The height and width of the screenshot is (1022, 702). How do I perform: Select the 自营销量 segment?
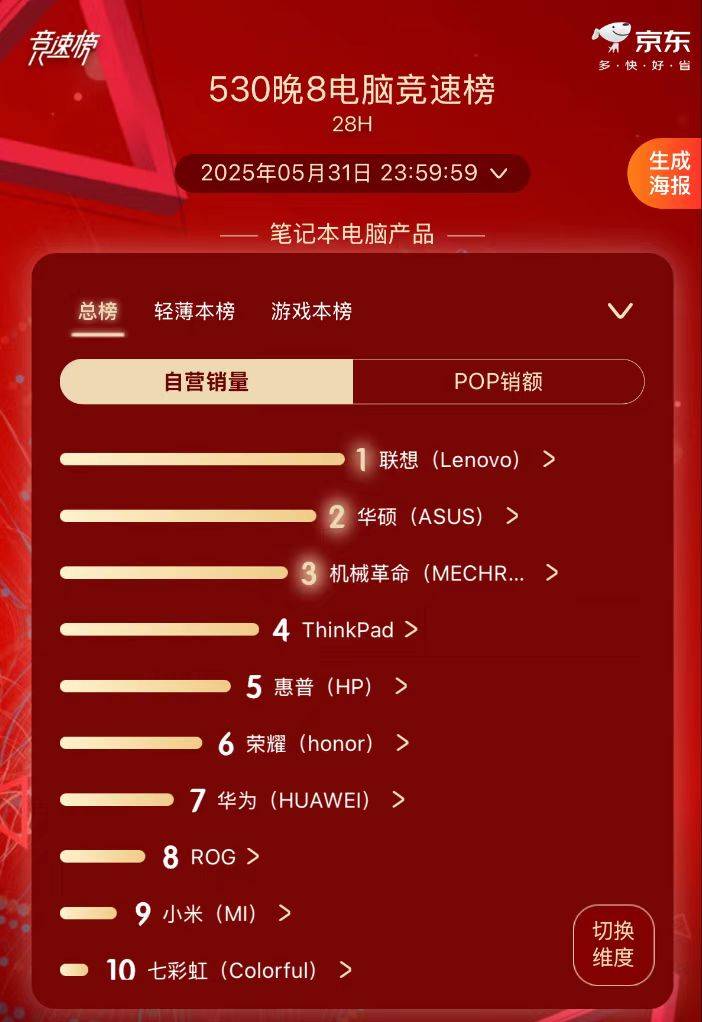206,381
